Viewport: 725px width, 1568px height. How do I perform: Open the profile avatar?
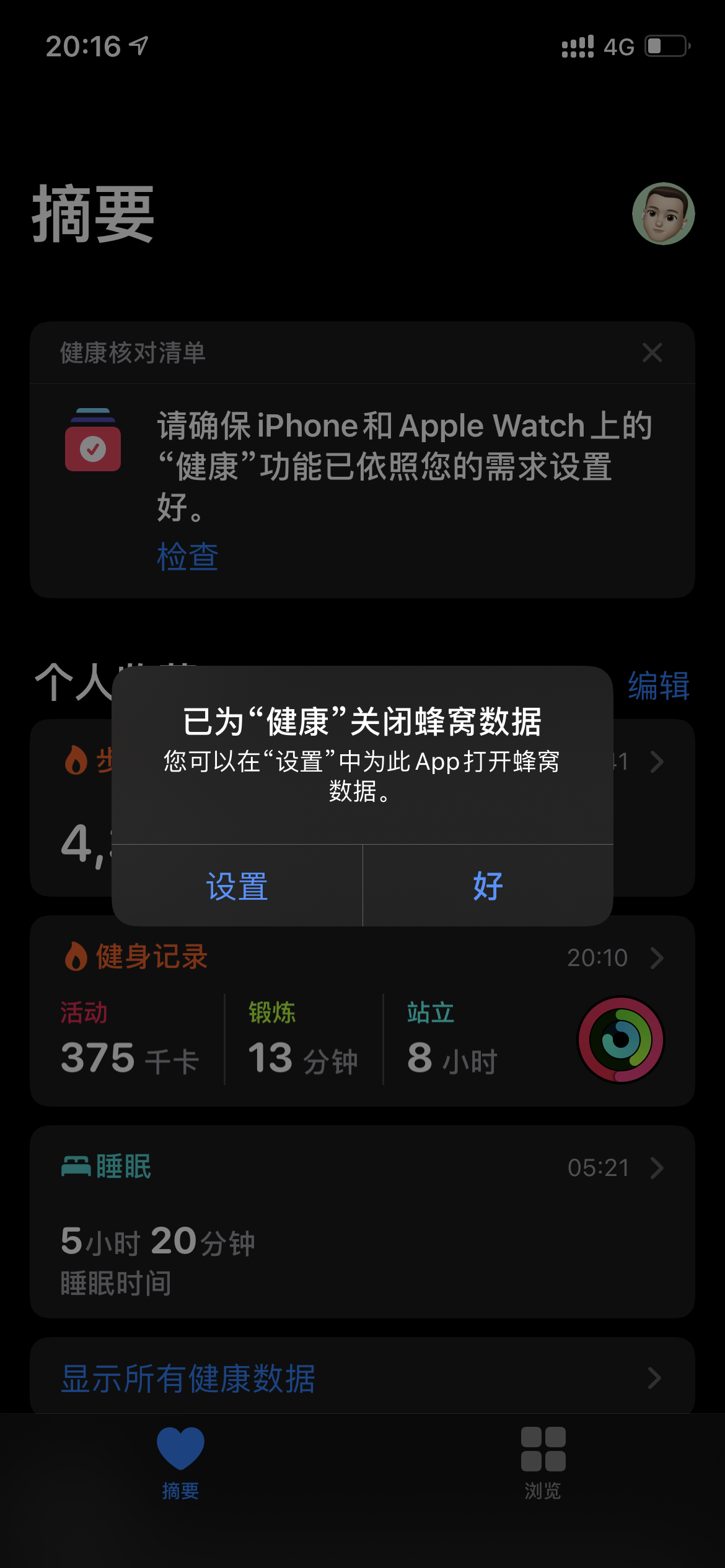[662, 214]
